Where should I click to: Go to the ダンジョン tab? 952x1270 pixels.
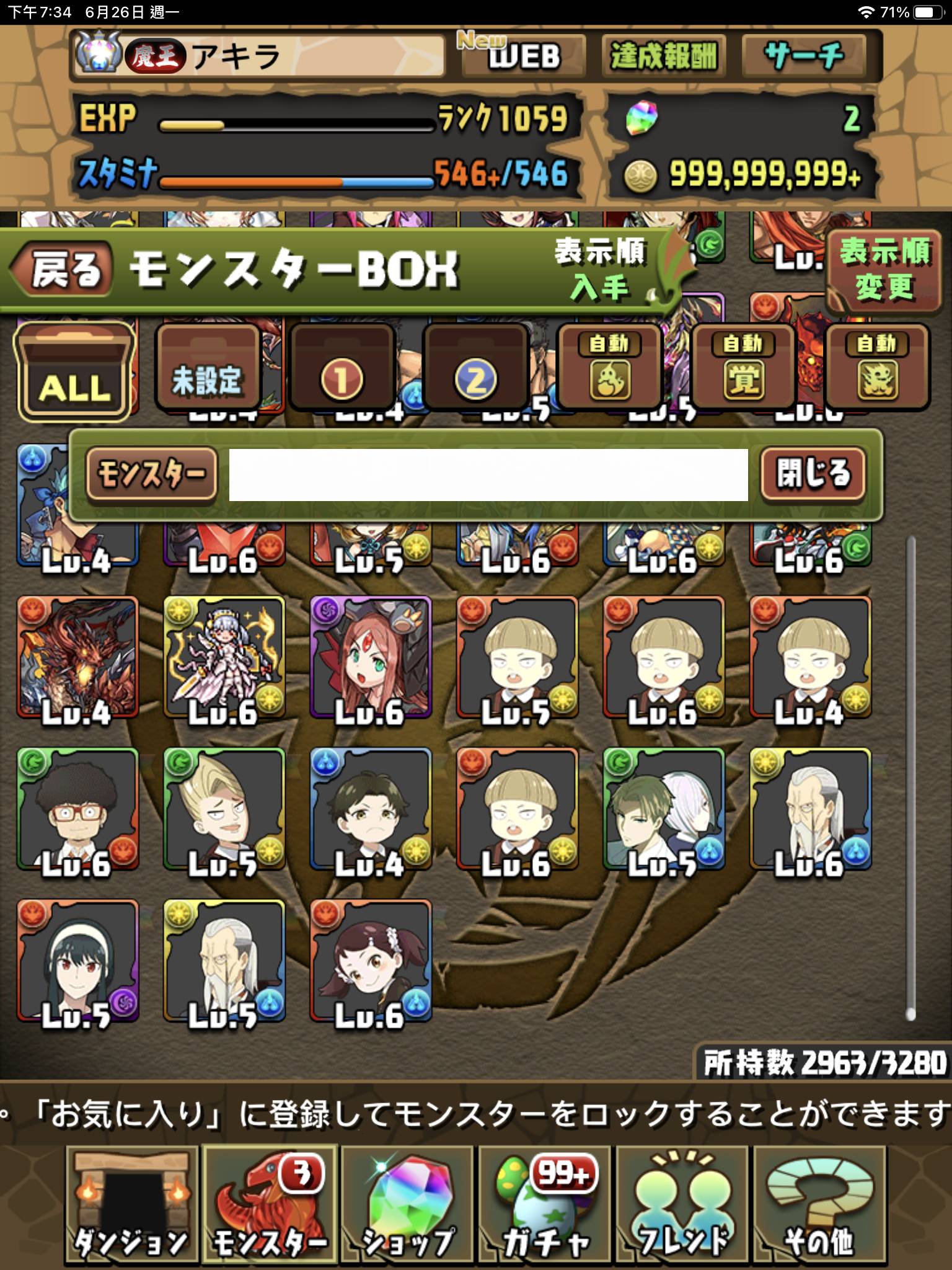pyautogui.click(x=131, y=1204)
